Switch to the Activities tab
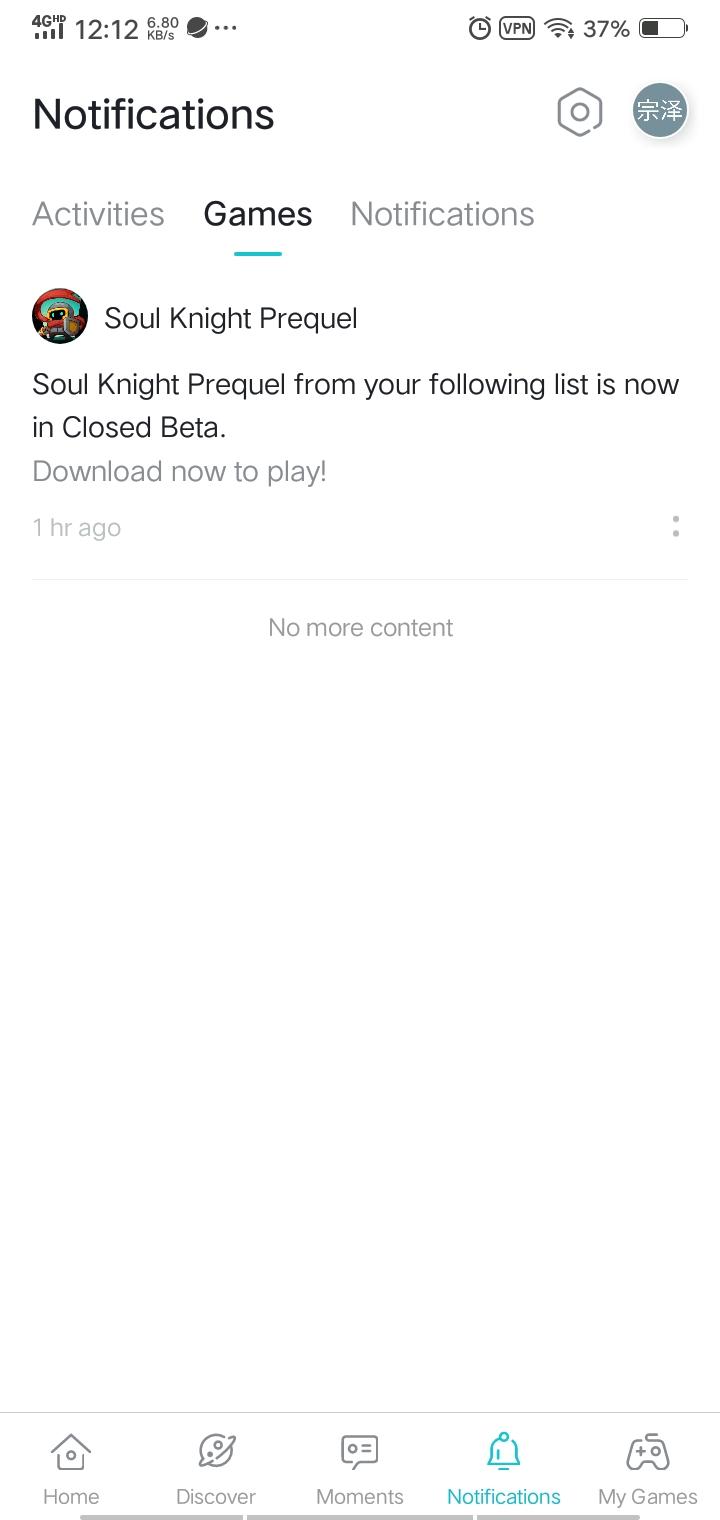The width and height of the screenshot is (720, 1520). click(98, 214)
